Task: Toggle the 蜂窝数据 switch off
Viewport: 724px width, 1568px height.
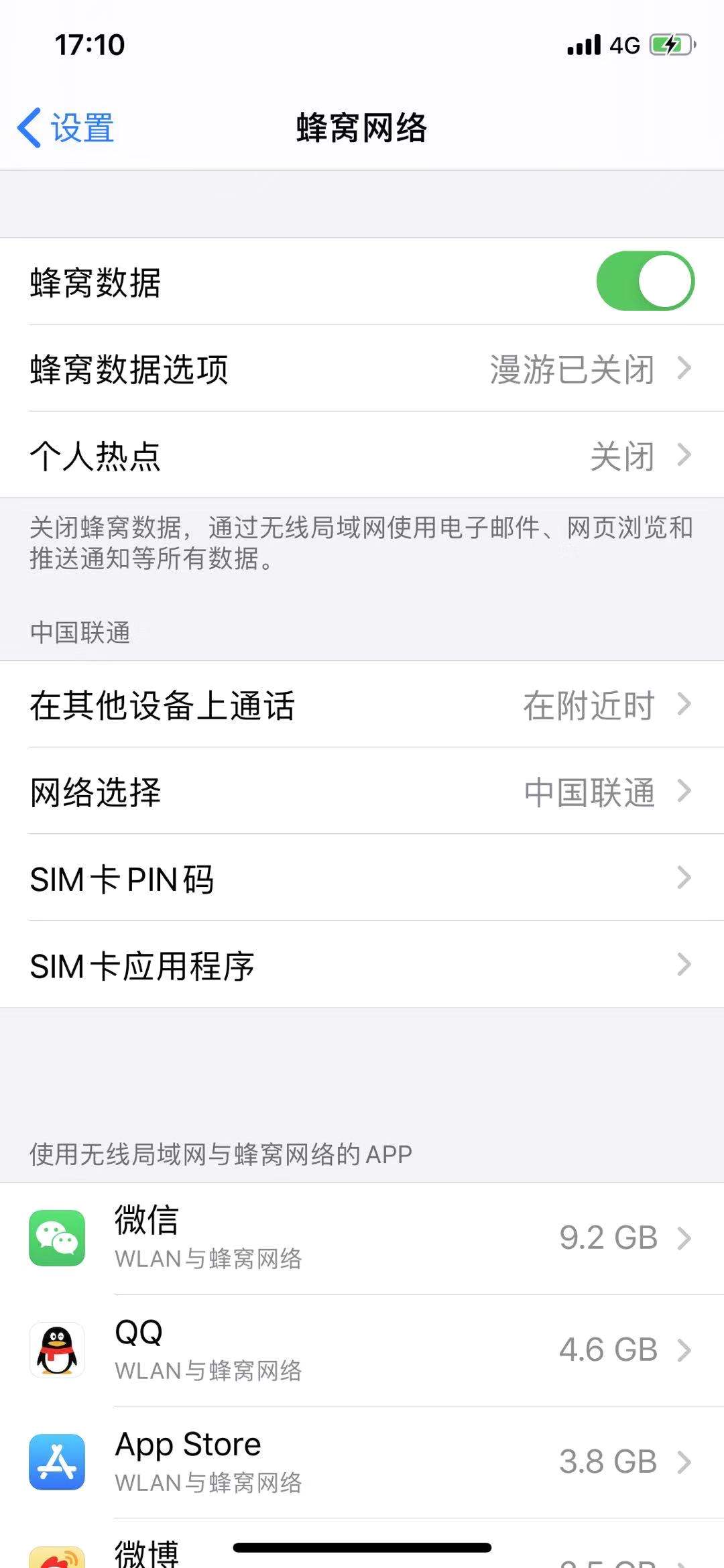Action: tap(645, 281)
